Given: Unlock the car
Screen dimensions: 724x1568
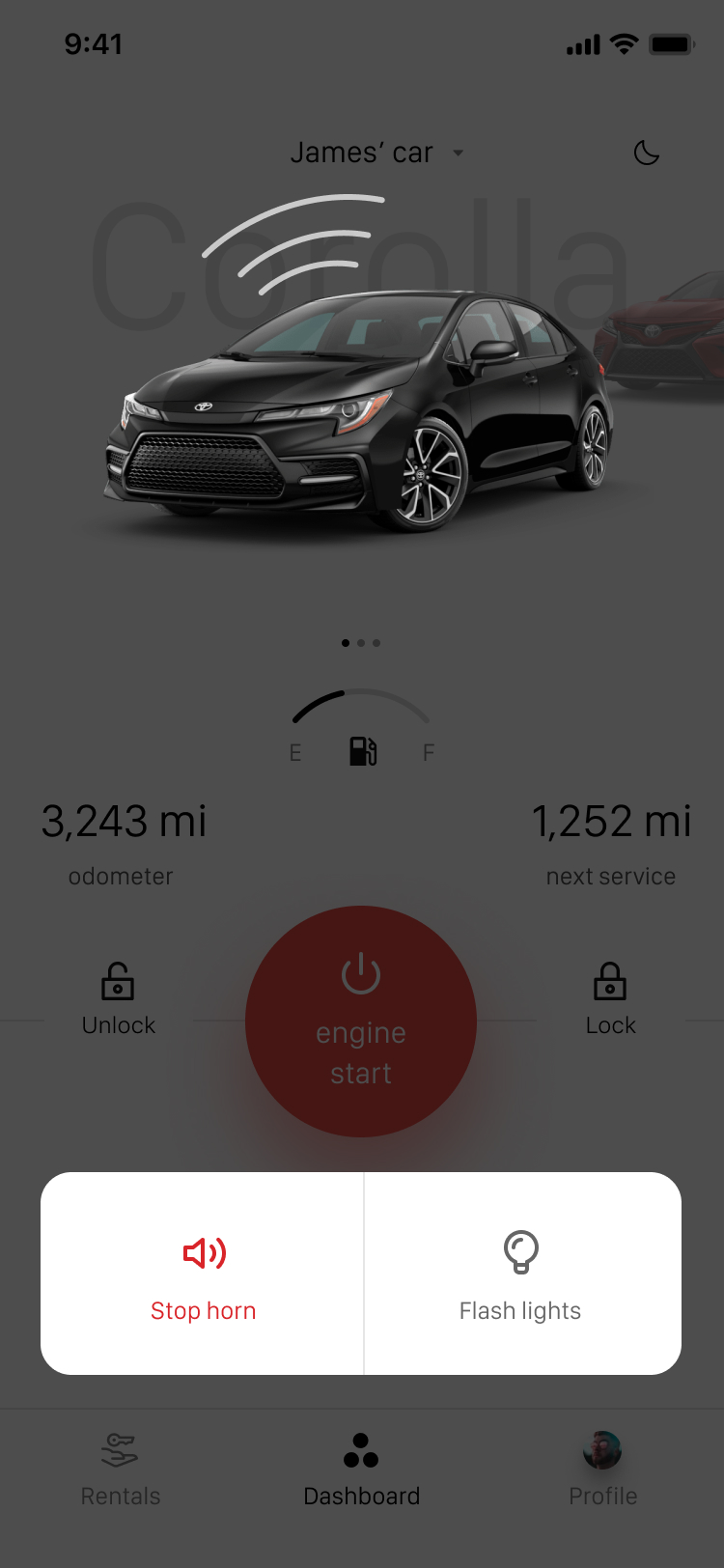Looking at the screenshot, I should 118,998.
